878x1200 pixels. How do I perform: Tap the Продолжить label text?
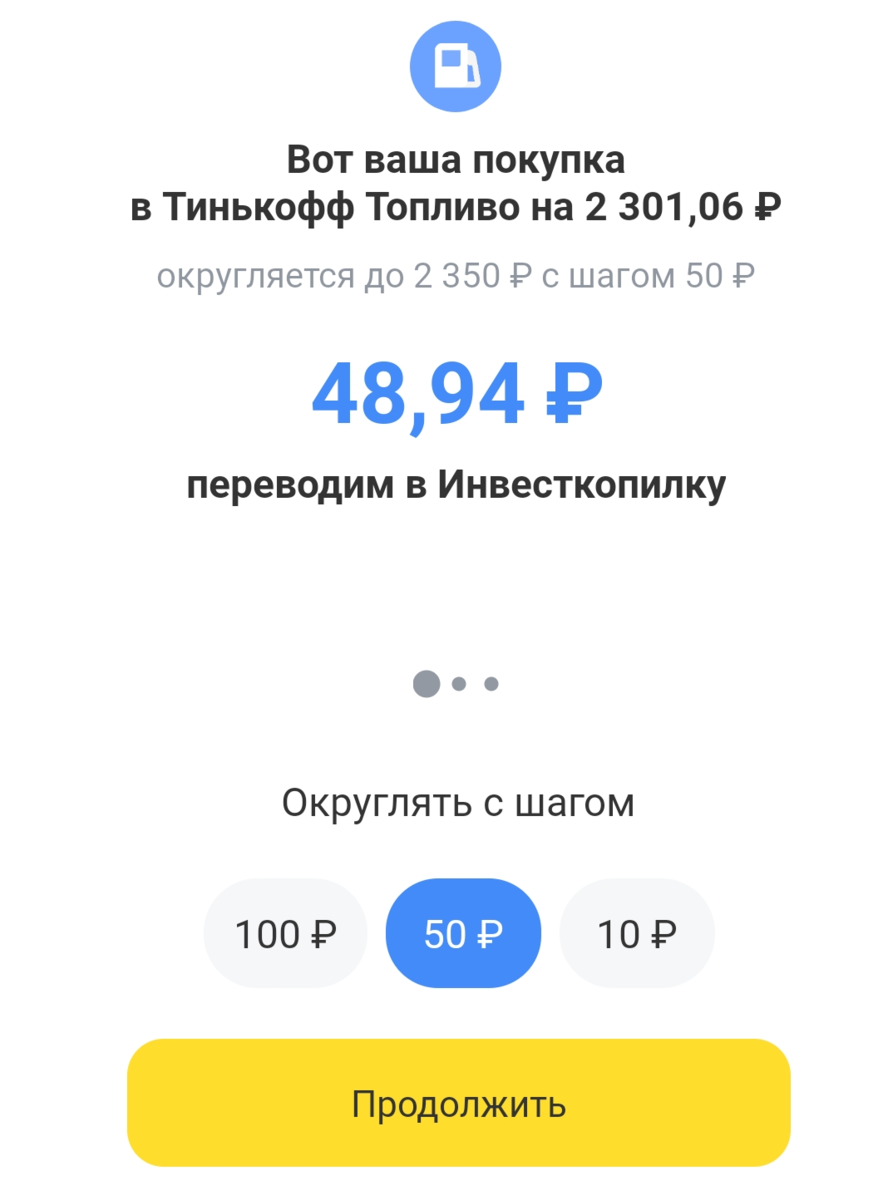[x=457, y=1105]
